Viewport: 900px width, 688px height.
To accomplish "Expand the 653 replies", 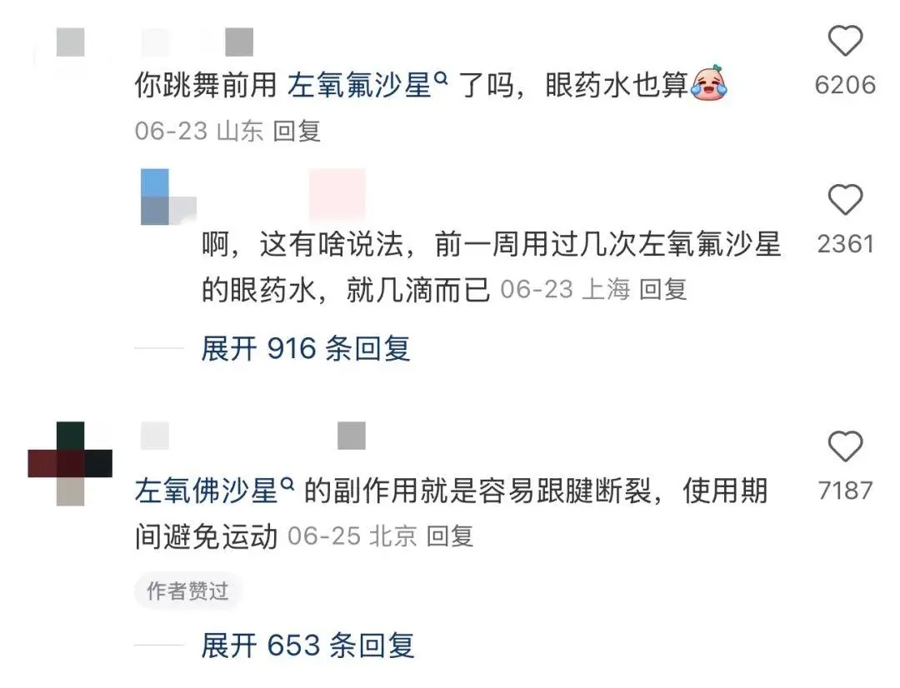I will click(x=307, y=645).
